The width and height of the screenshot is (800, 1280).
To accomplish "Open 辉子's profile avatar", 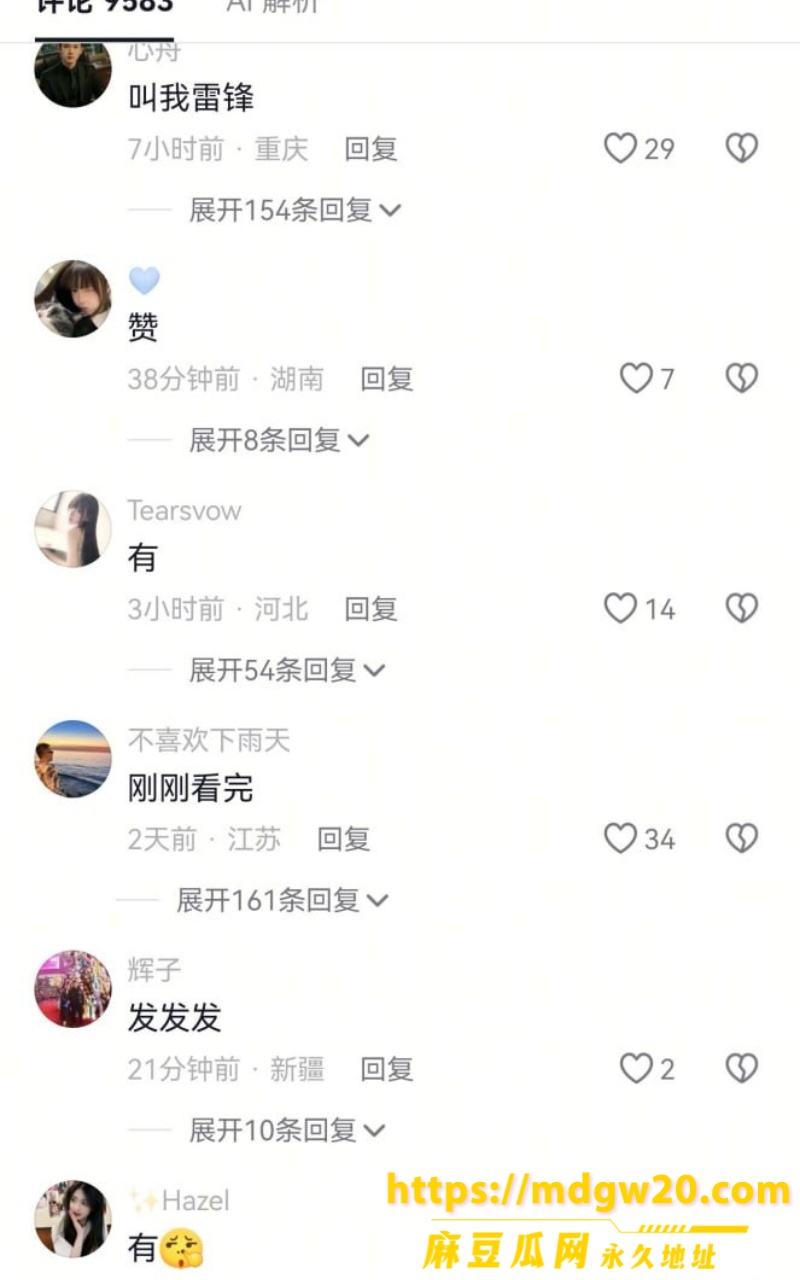I will [x=73, y=989].
